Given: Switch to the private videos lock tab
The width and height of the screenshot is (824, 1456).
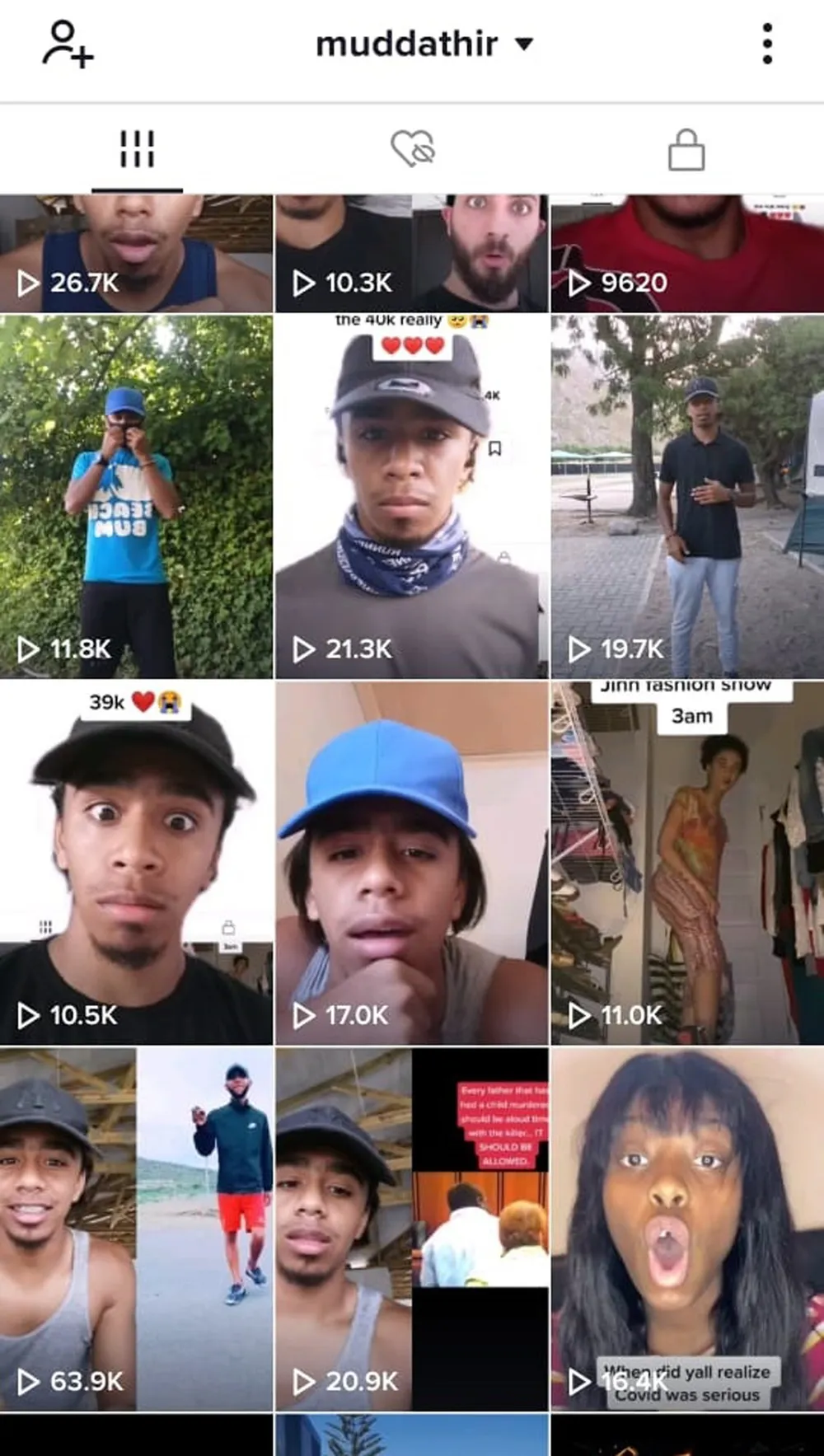Looking at the screenshot, I should click(x=686, y=150).
